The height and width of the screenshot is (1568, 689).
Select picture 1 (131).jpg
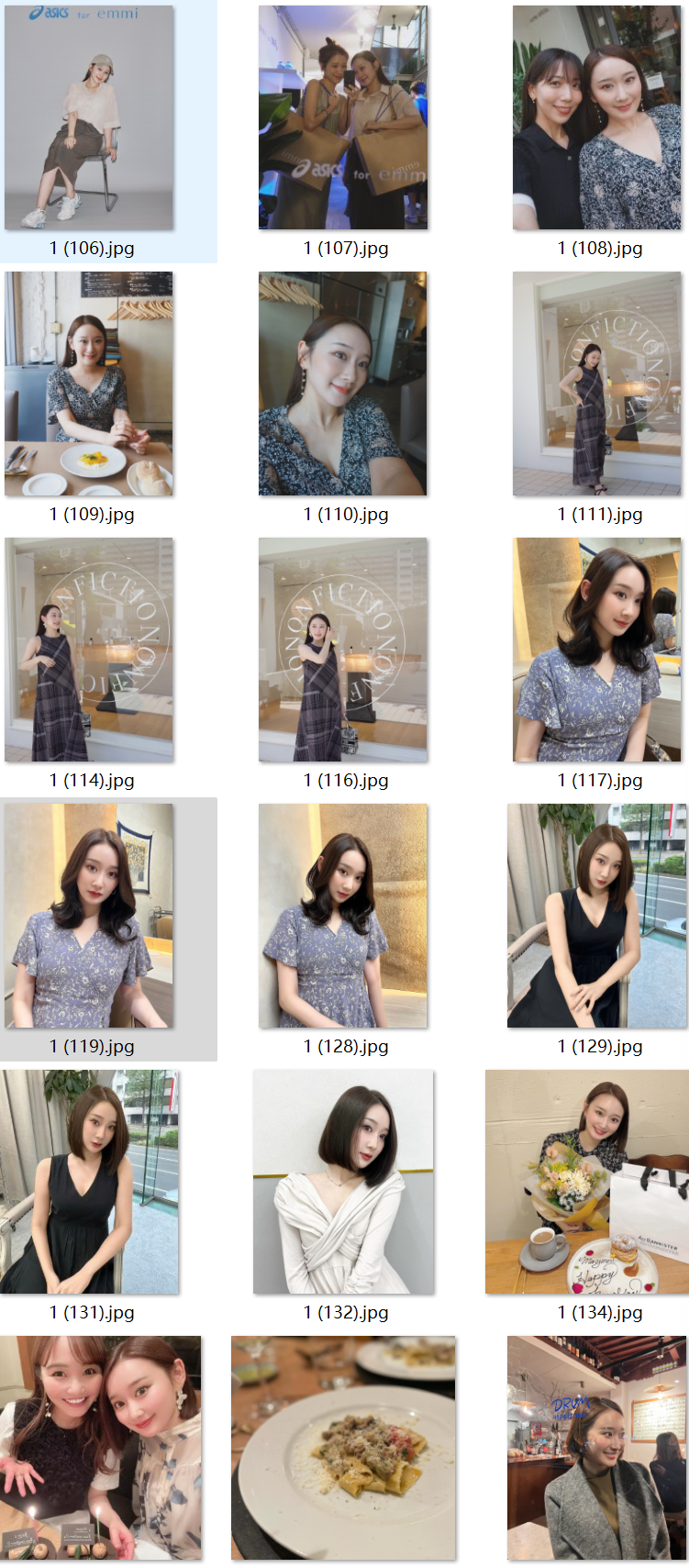coord(89,1182)
